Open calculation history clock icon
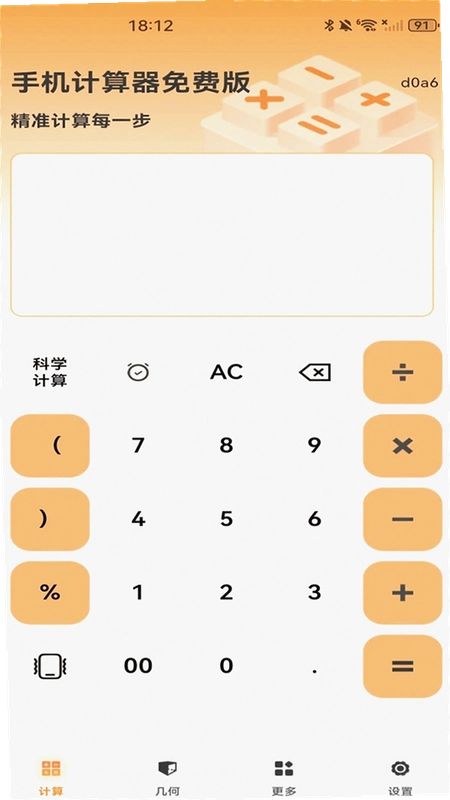The image size is (450, 800). pyautogui.click(x=138, y=372)
